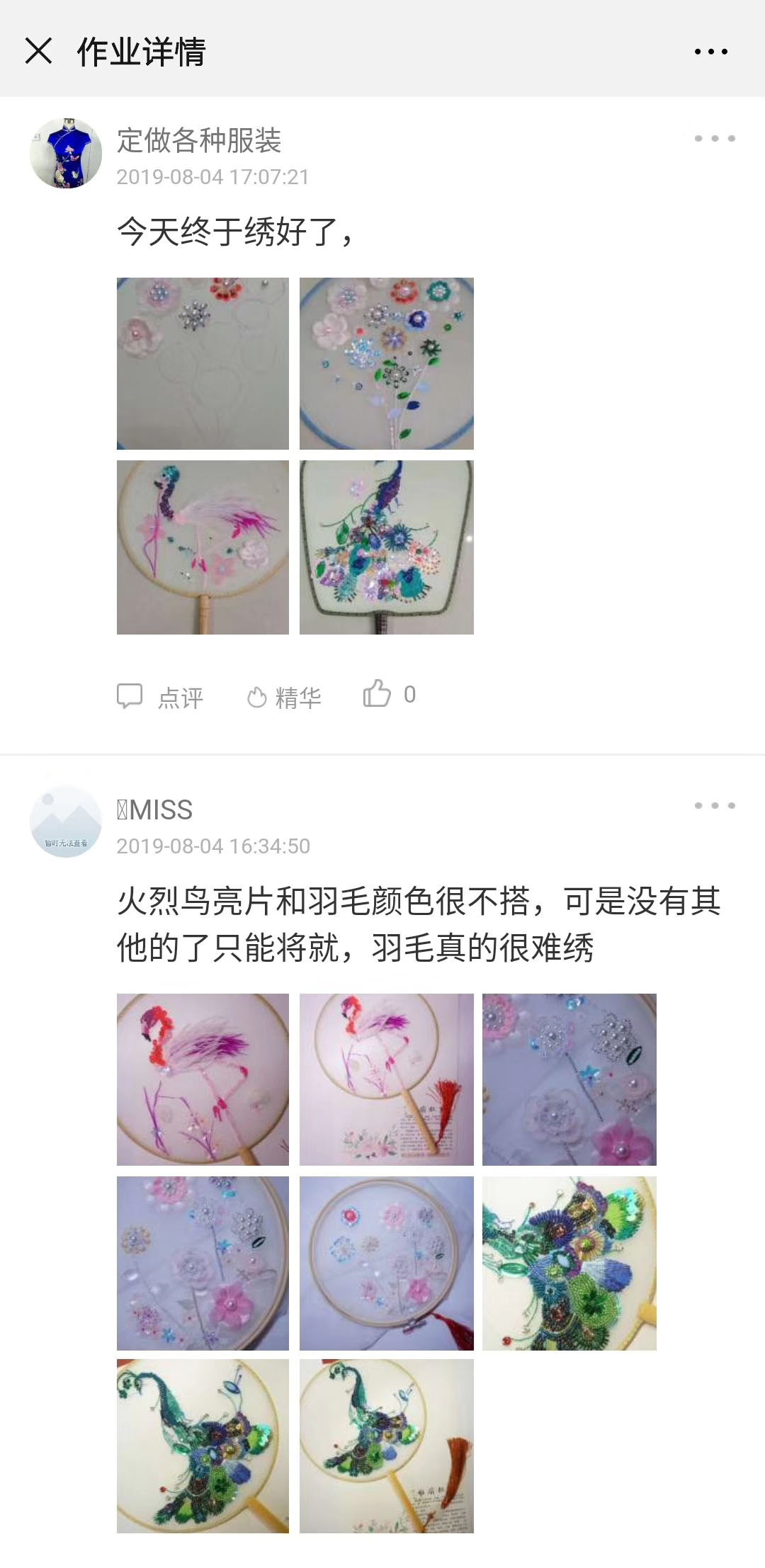Open MISS post's close-up red flamingo photo
The image size is (765, 1568).
(x=203, y=1079)
